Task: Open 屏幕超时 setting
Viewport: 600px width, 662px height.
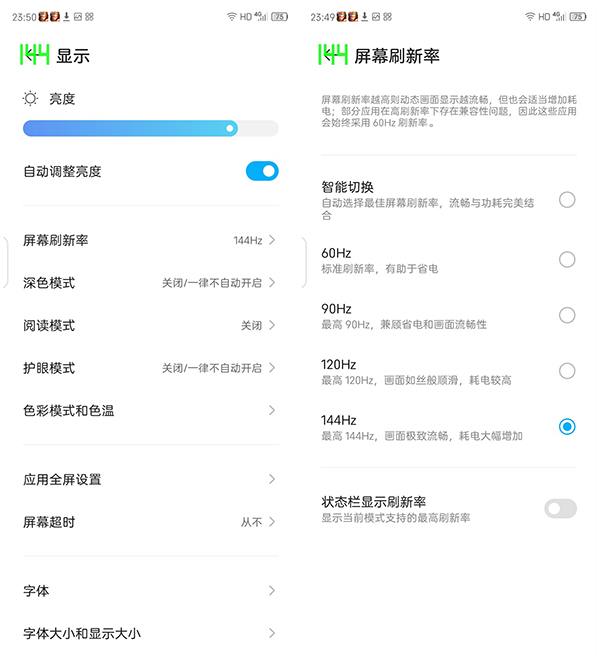Action: click(150, 522)
